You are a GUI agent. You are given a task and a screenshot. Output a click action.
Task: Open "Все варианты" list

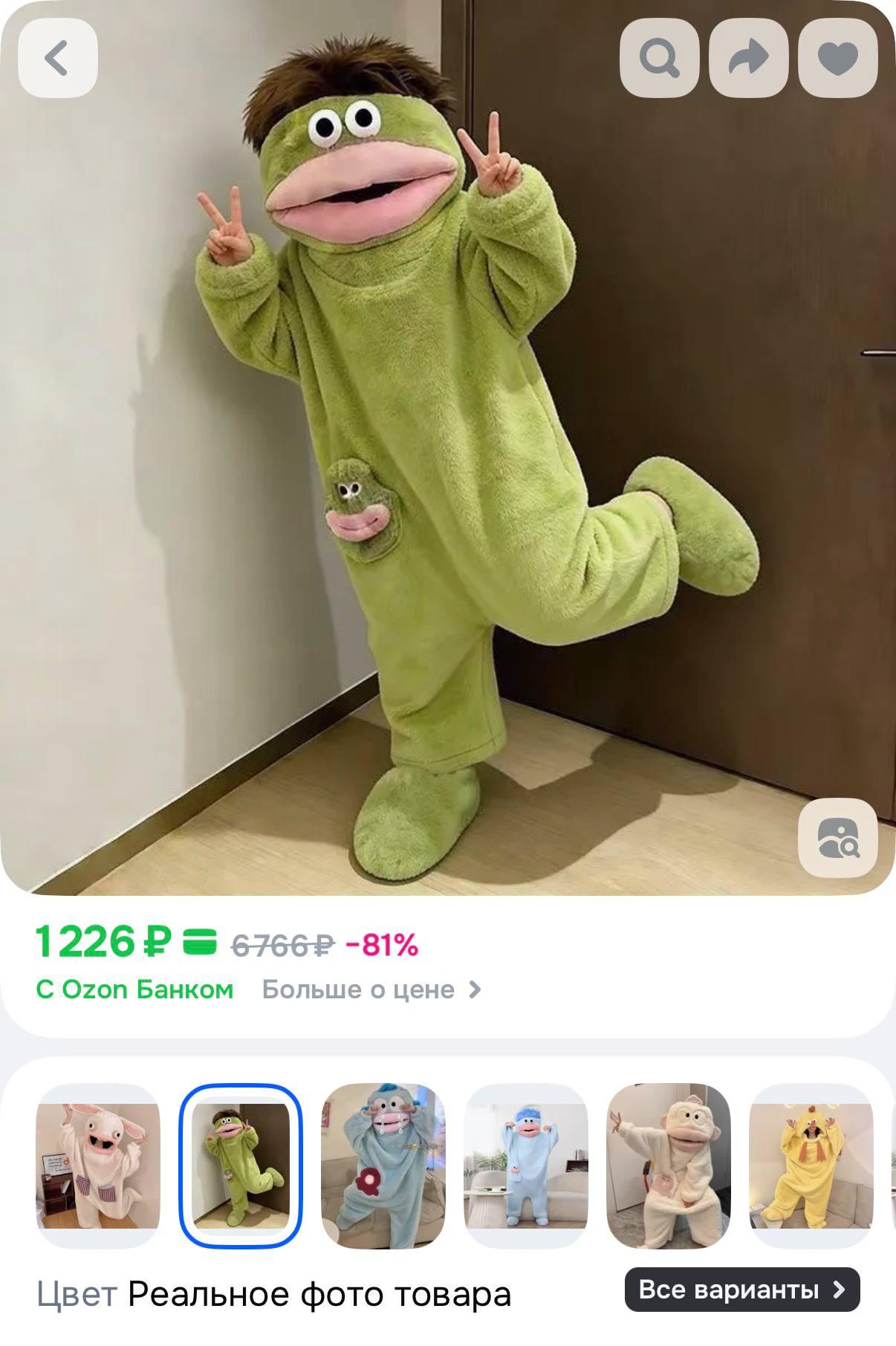point(741,1290)
